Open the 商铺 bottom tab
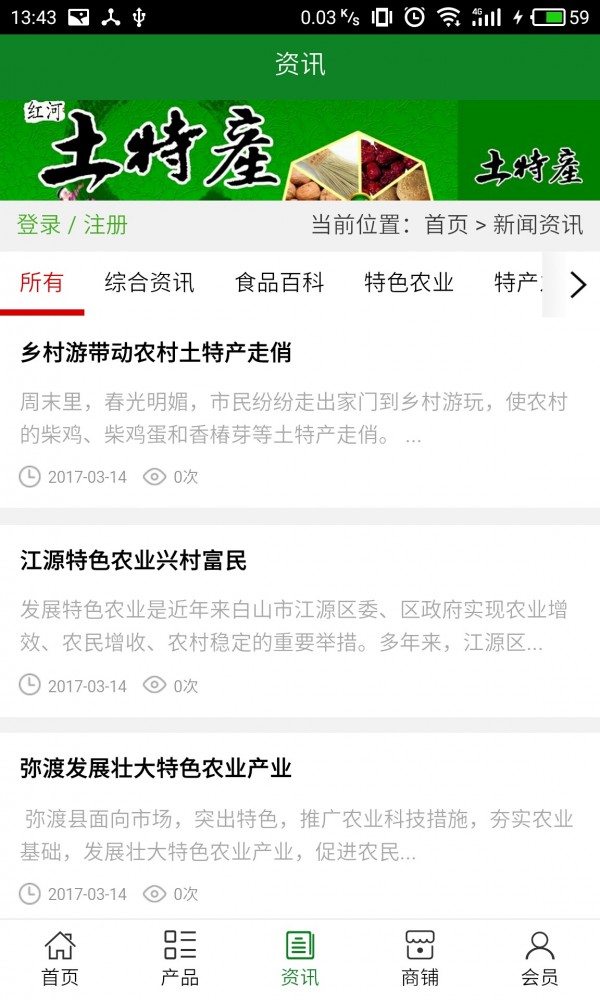The height and width of the screenshot is (1000, 600). pos(420,958)
